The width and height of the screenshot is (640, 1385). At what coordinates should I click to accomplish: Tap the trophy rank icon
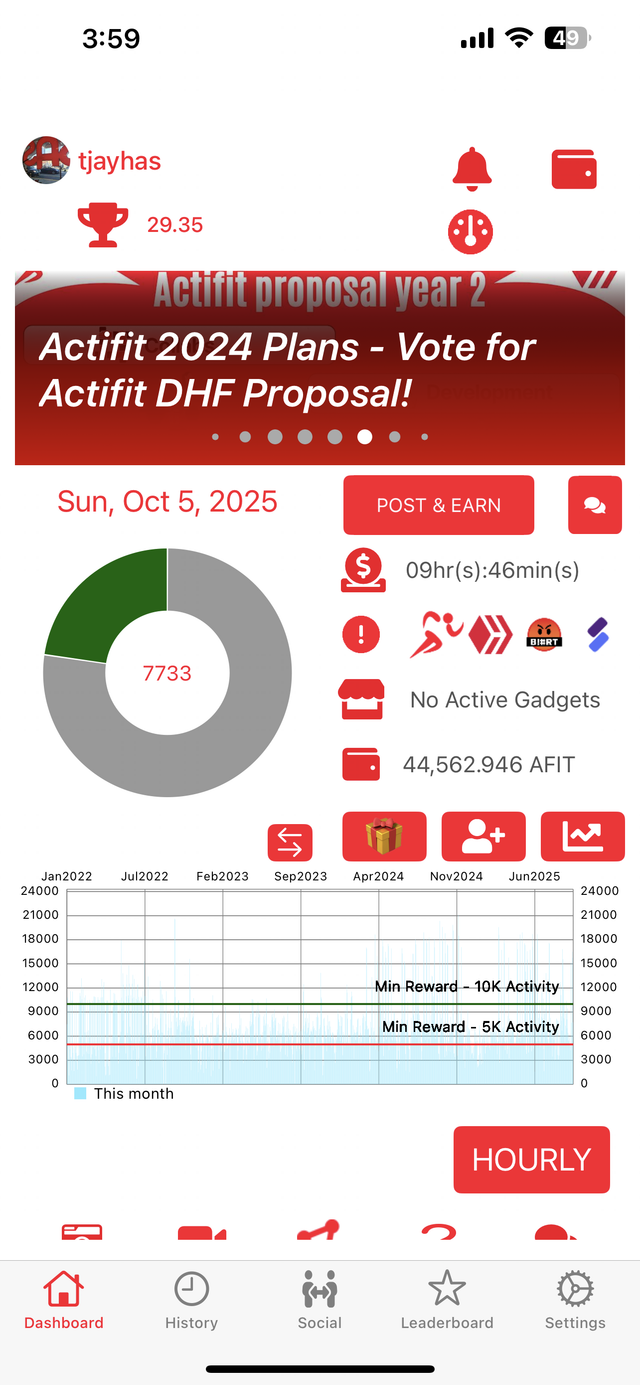tap(103, 225)
